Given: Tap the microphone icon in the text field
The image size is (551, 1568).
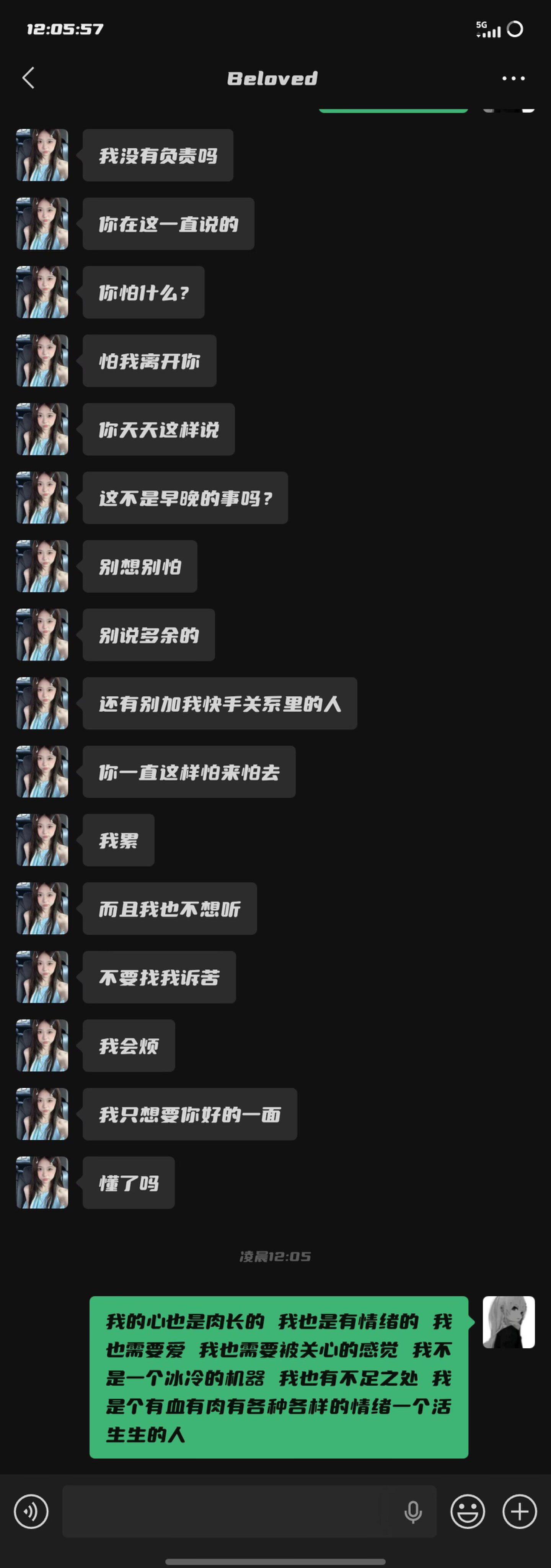Looking at the screenshot, I should coord(413,1511).
